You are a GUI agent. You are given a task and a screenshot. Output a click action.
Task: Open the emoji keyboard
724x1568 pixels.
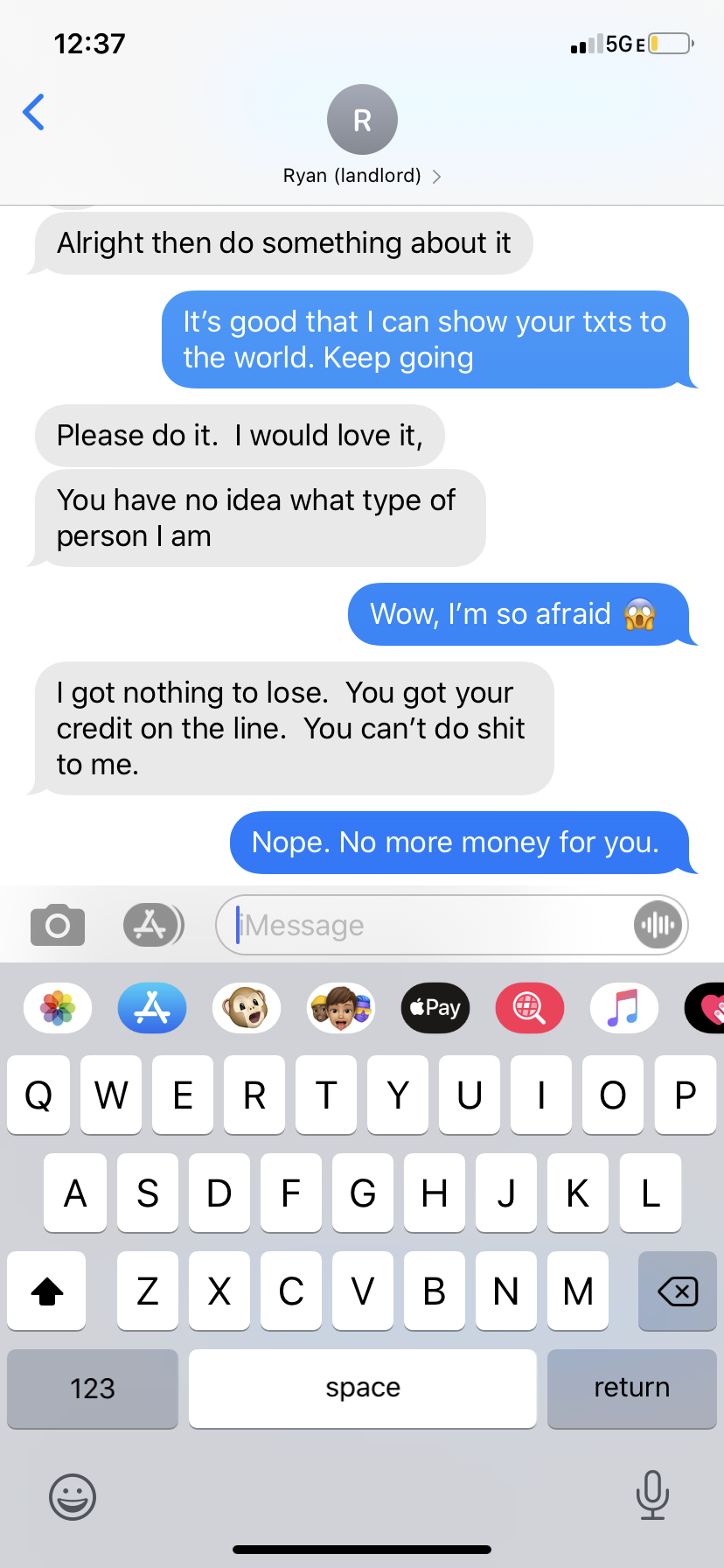(73, 1496)
